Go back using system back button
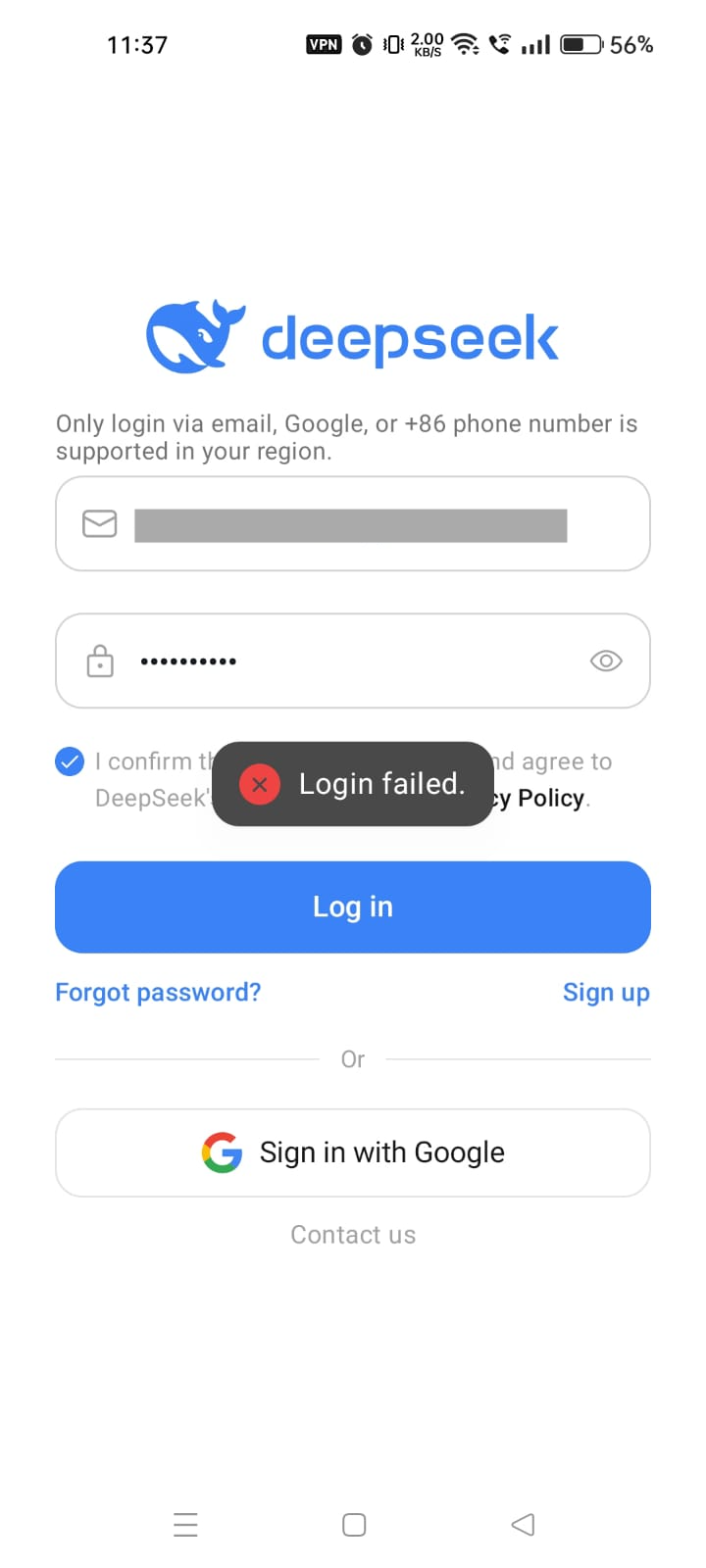 (x=523, y=1525)
